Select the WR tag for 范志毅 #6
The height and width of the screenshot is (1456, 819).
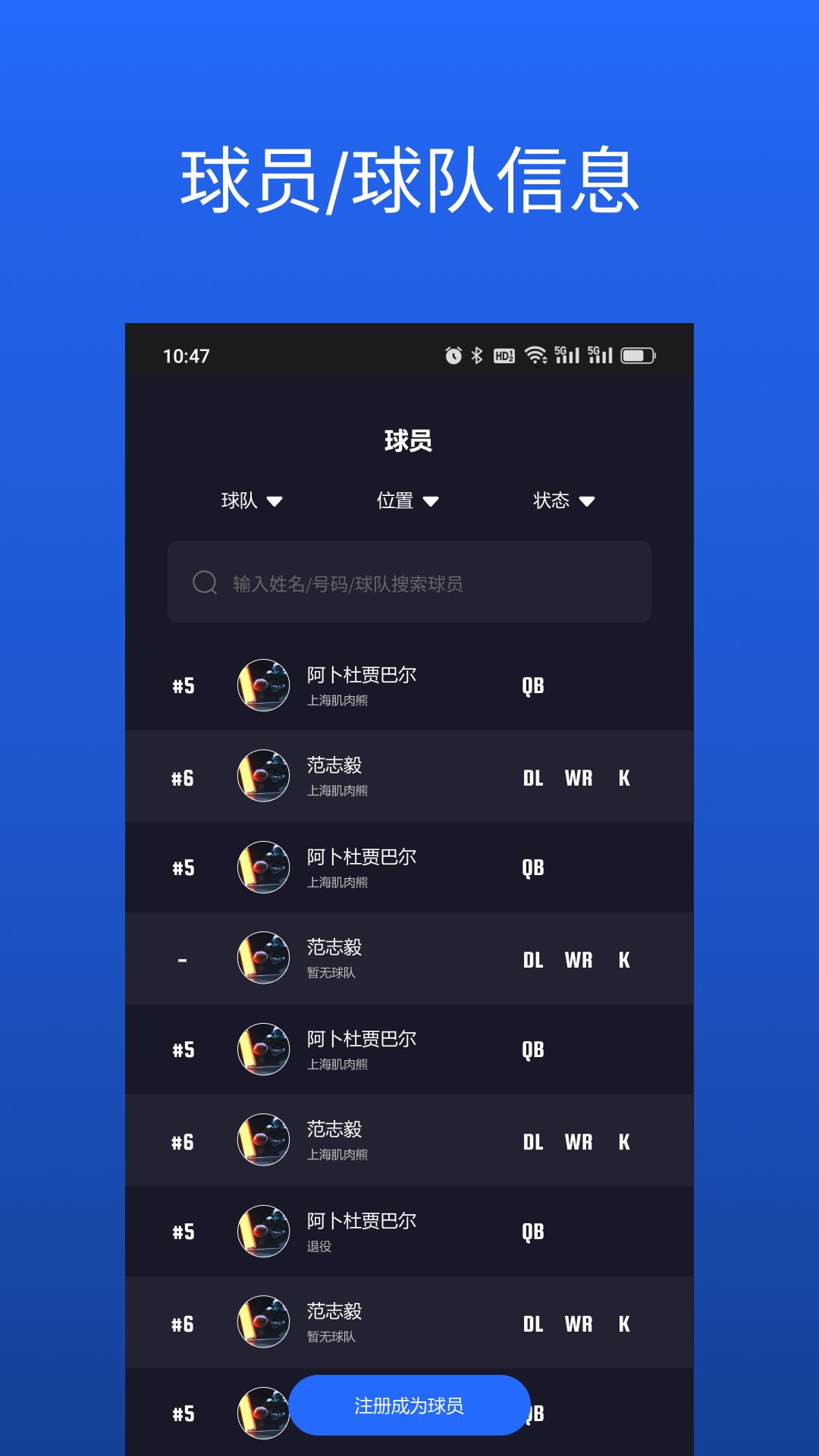click(580, 777)
